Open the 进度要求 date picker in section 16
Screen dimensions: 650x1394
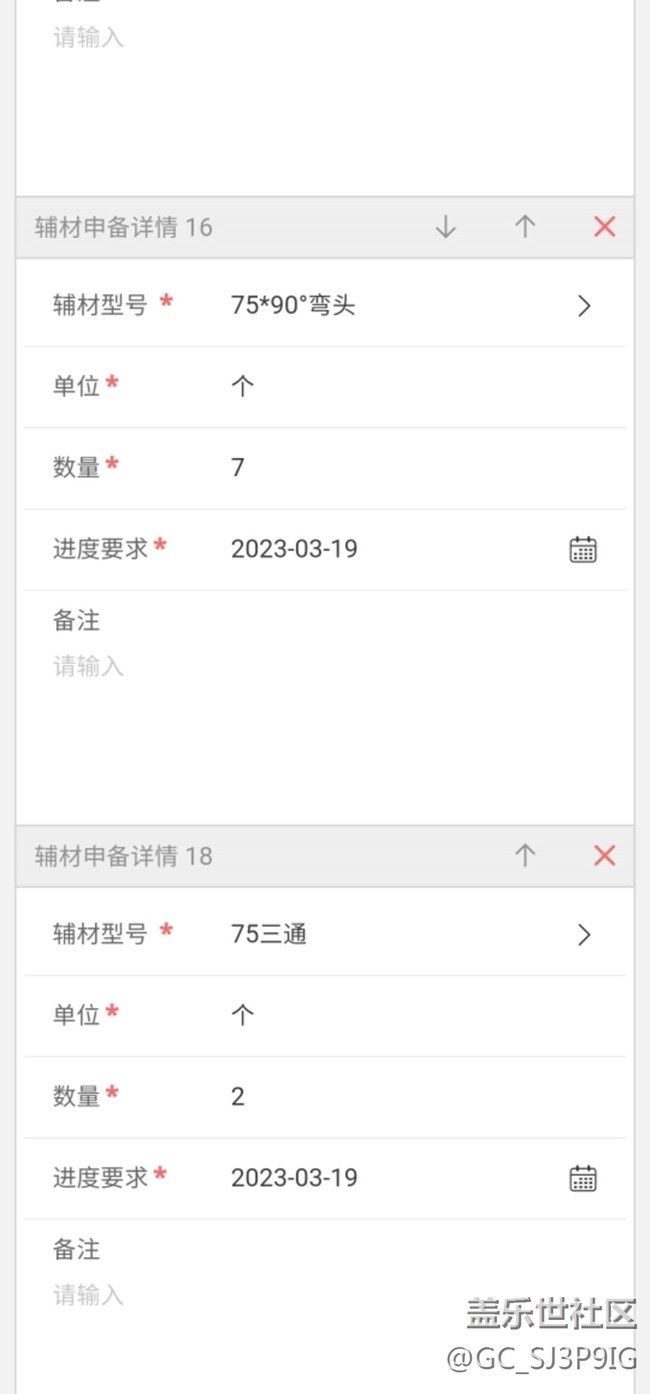(583, 549)
